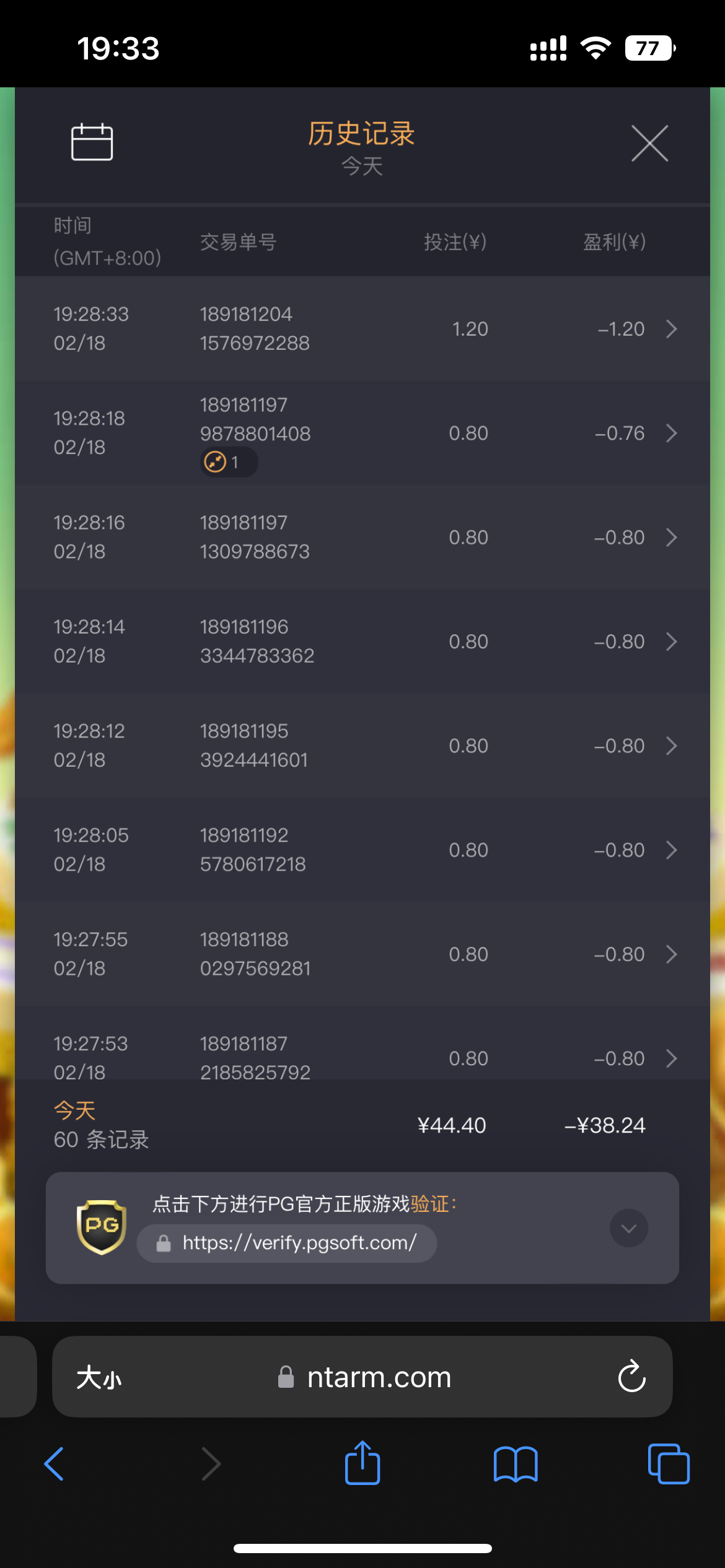725x1568 pixels.
Task: View the 19:27:55 bet record
Action: tap(362, 954)
